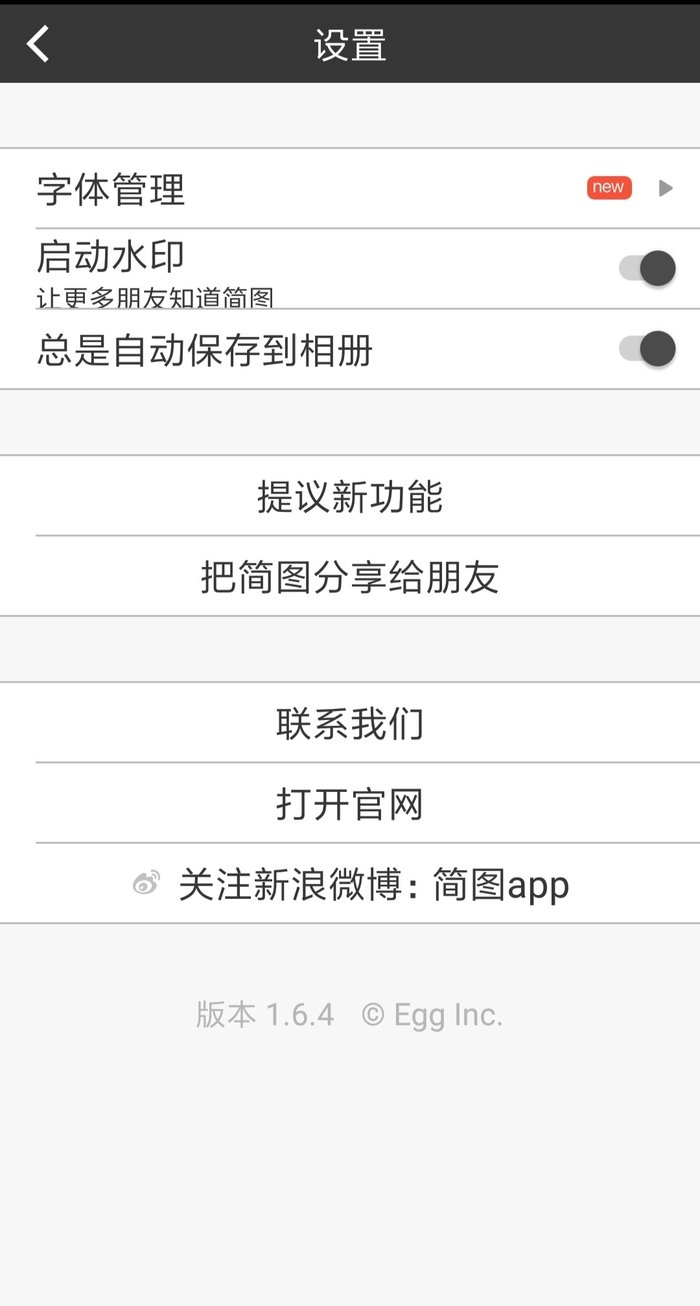The width and height of the screenshot is (700, 1306).
Task: Open 提议新功能 to suggest a feature
Action: [350, 496]
